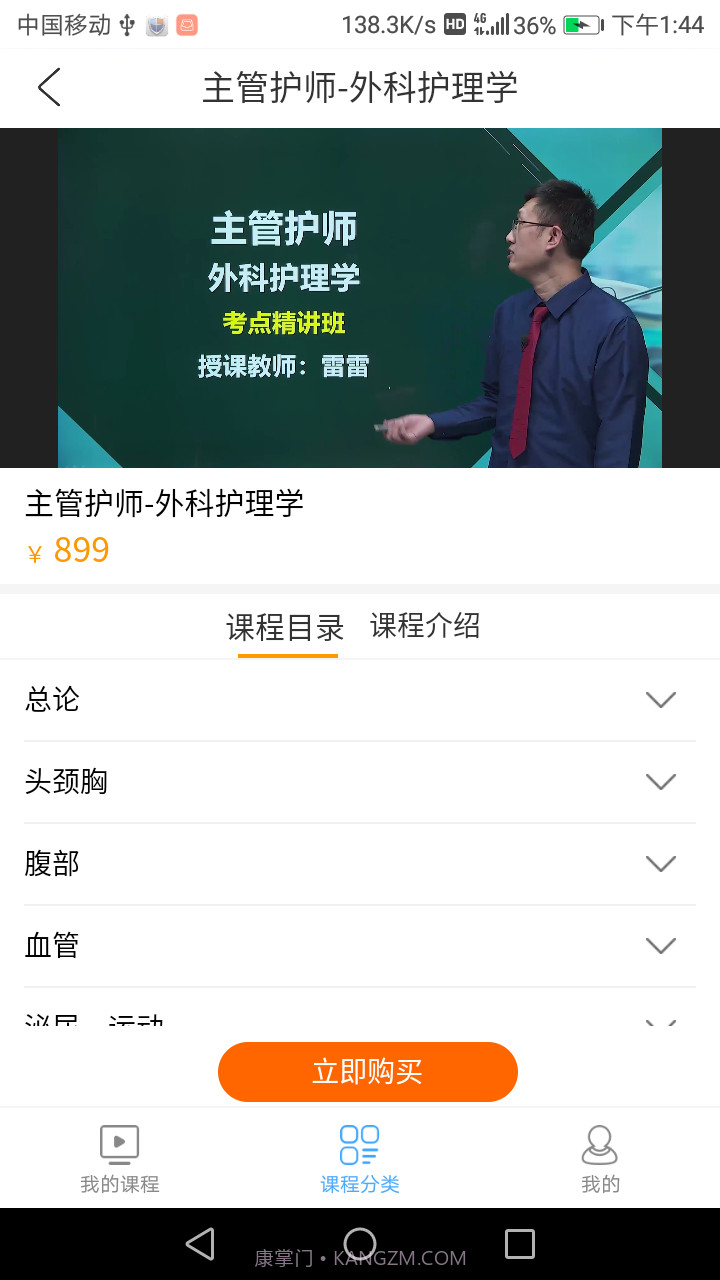The width and height of the screenshot is (720, 1280).
Task: Switch to the 课程介绍 tab
Action: click(x=426, y=626)
